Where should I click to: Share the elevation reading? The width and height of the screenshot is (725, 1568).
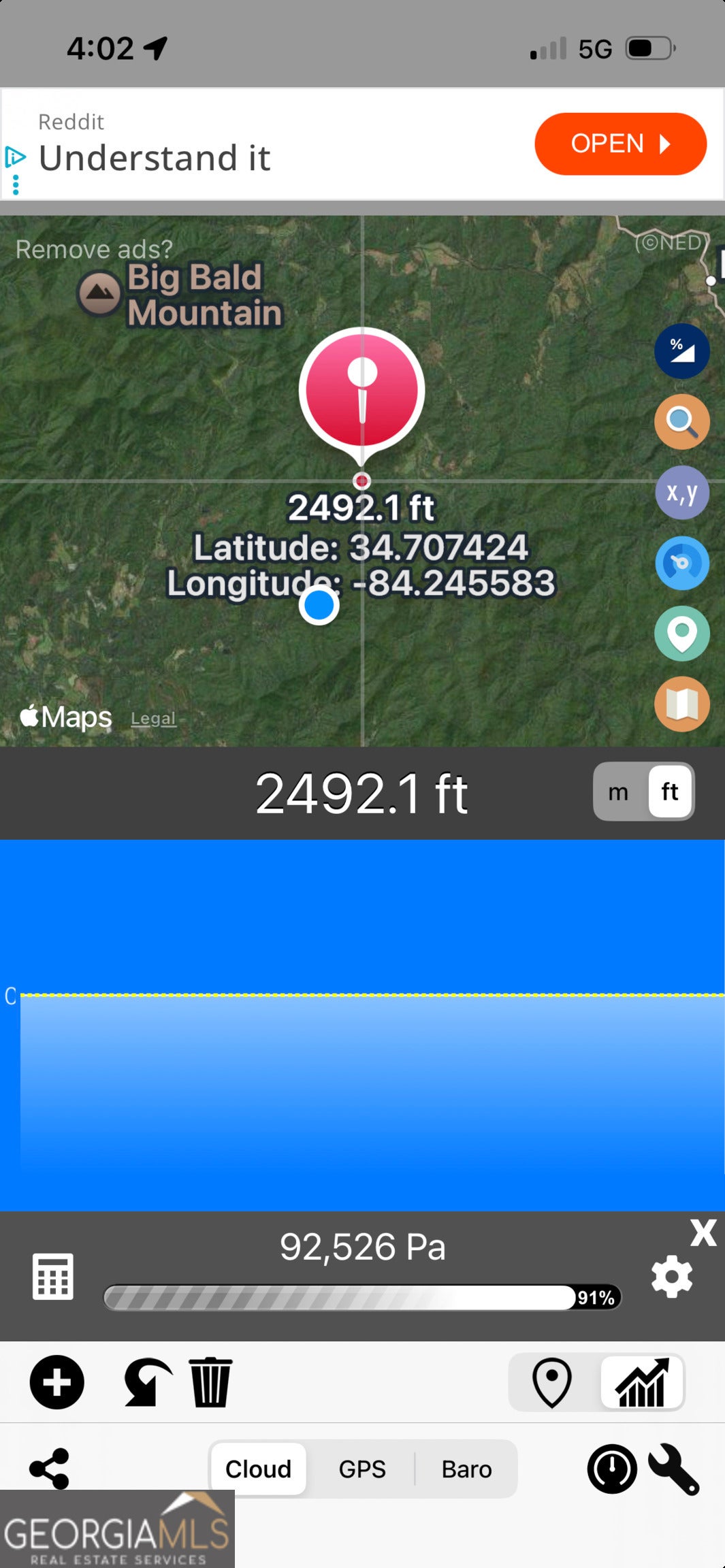(x=49, y=1468)
